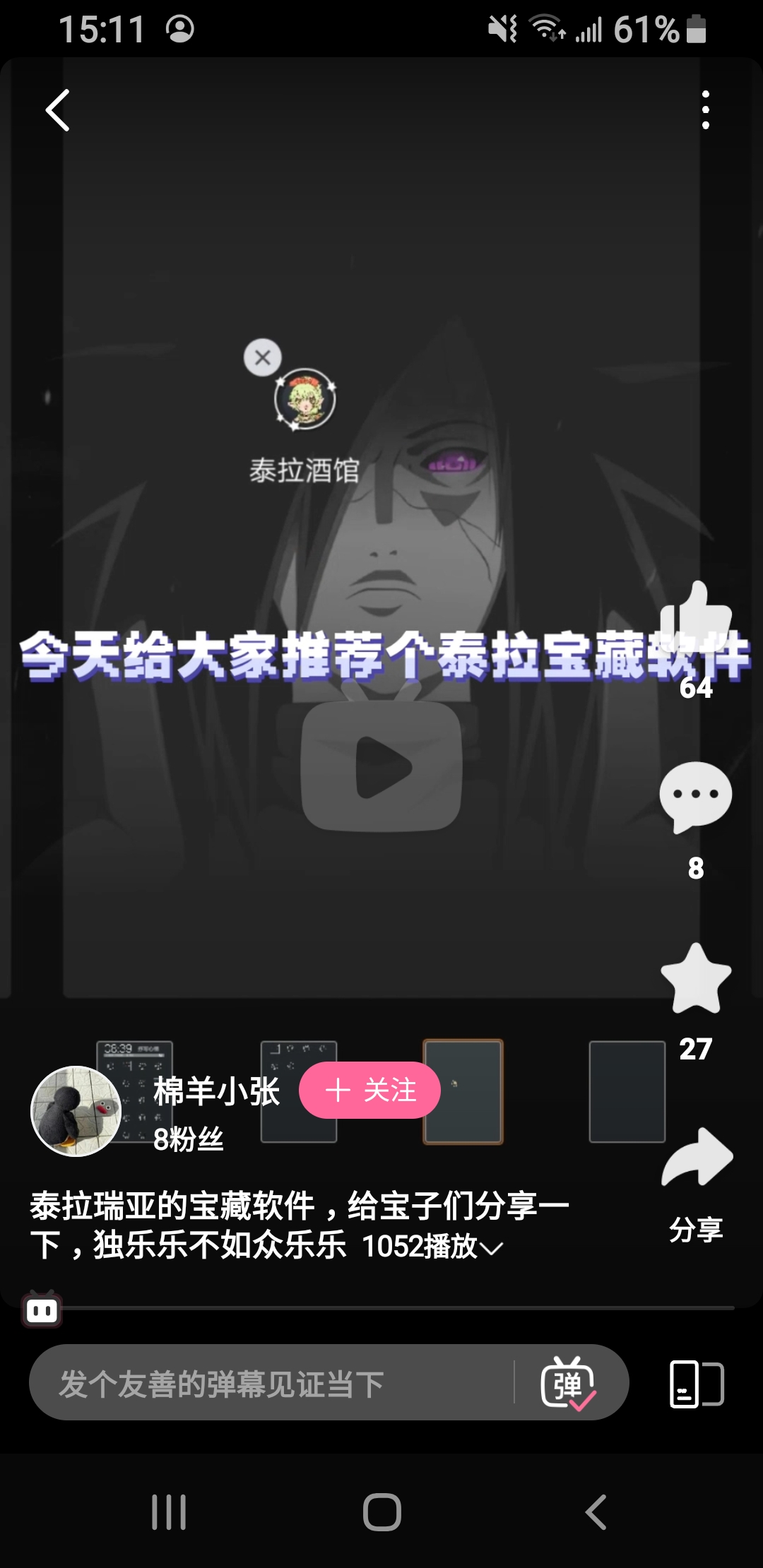
Task: Like this video with the thumbs-up
Action: (x=695, y=616)
